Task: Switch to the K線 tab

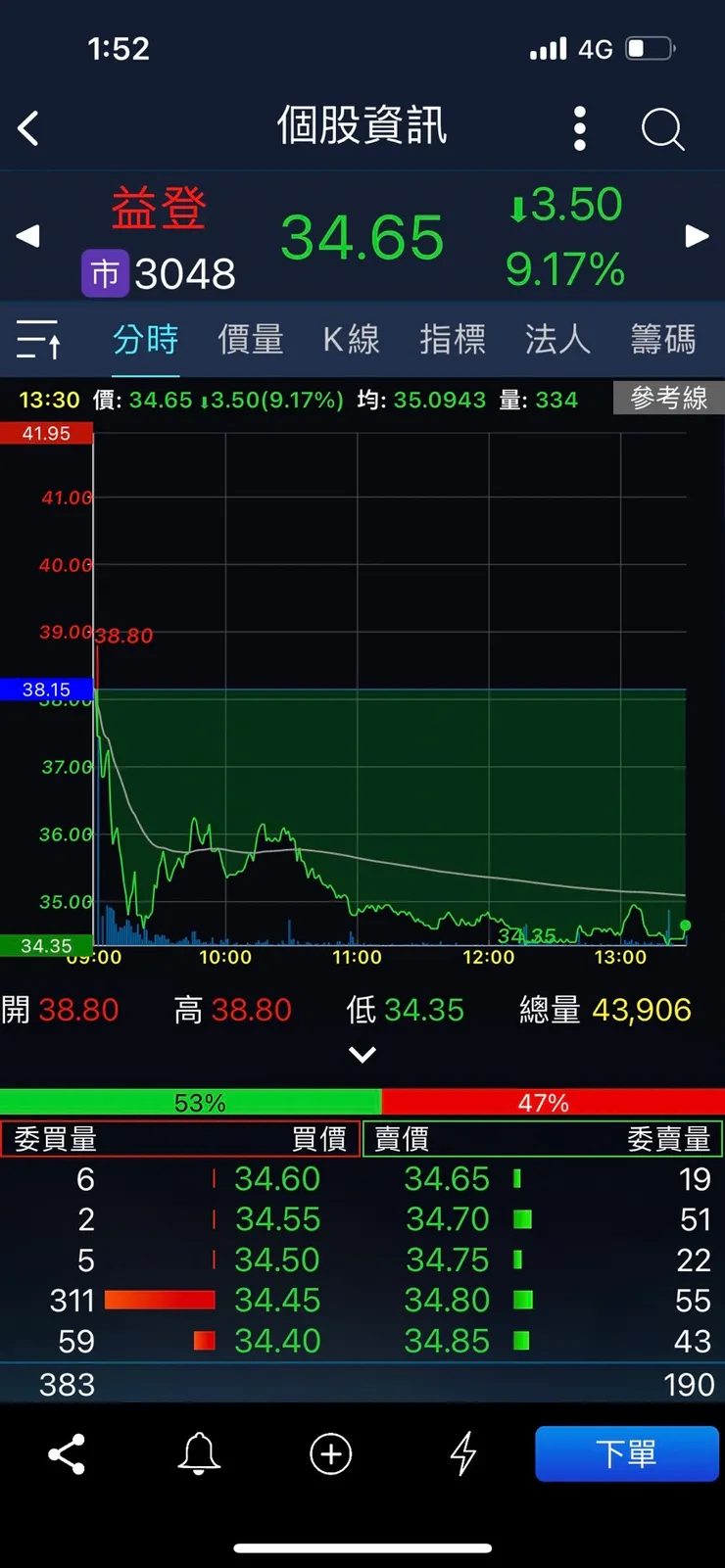Action: pos(350,338)
